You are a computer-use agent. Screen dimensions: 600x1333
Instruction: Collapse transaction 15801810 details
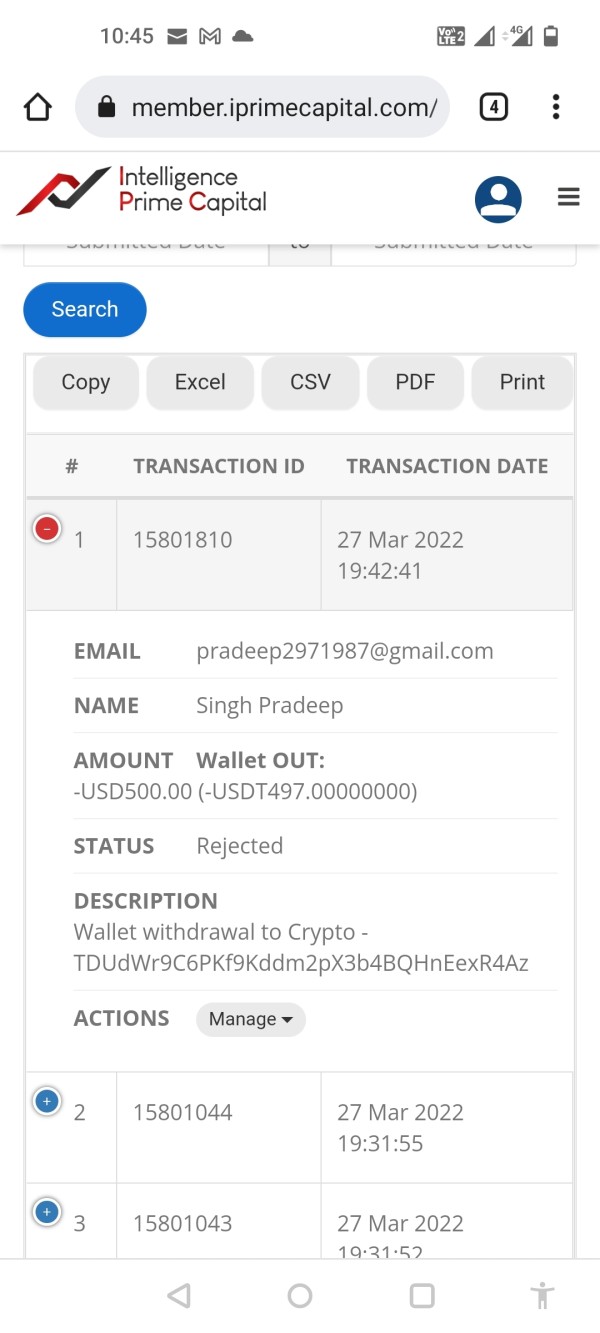click(x=47, y=528)
